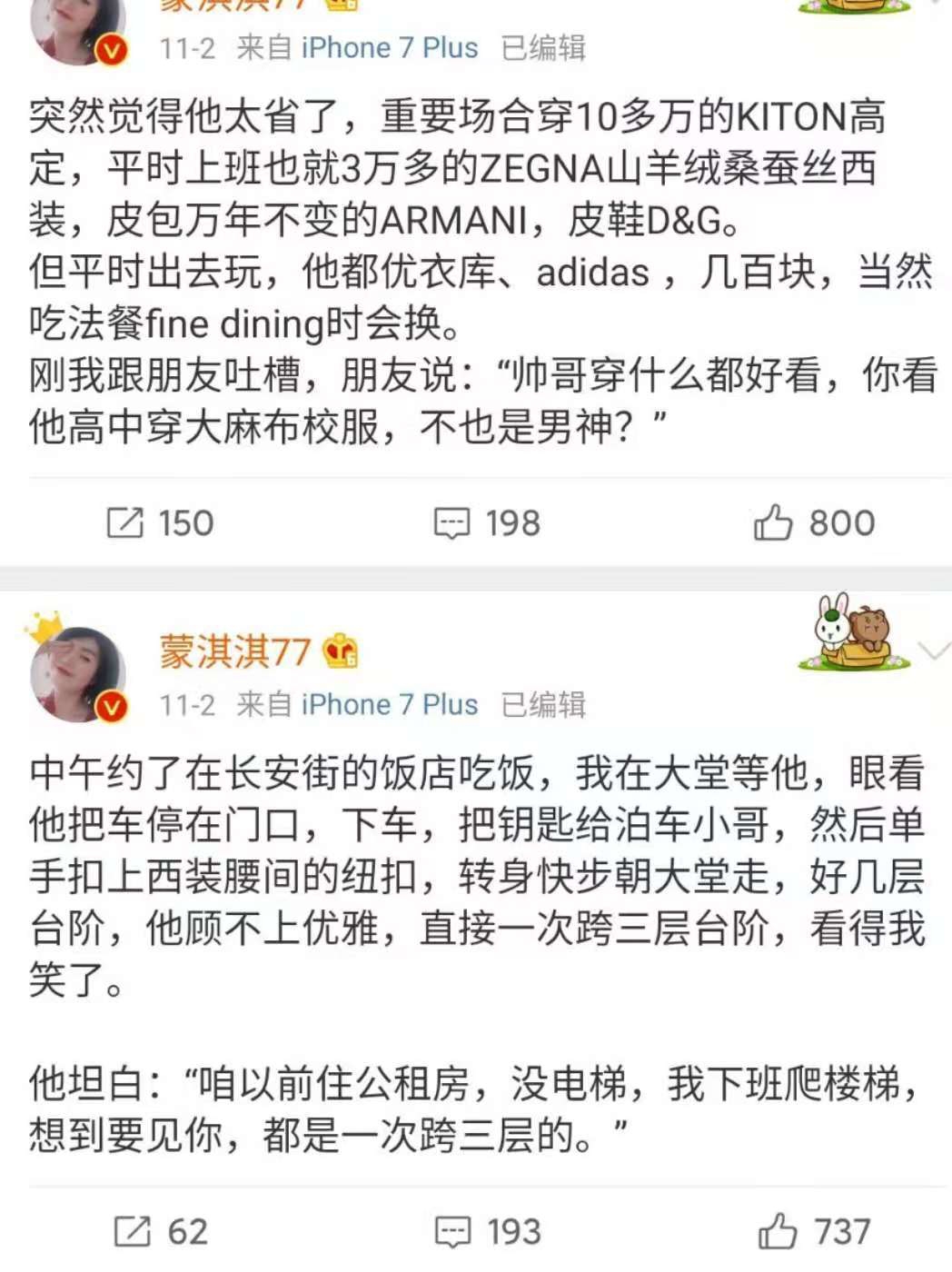Expand the post options chevron menu
Screen dimensions: 952x1272
[x=934, y=650]
